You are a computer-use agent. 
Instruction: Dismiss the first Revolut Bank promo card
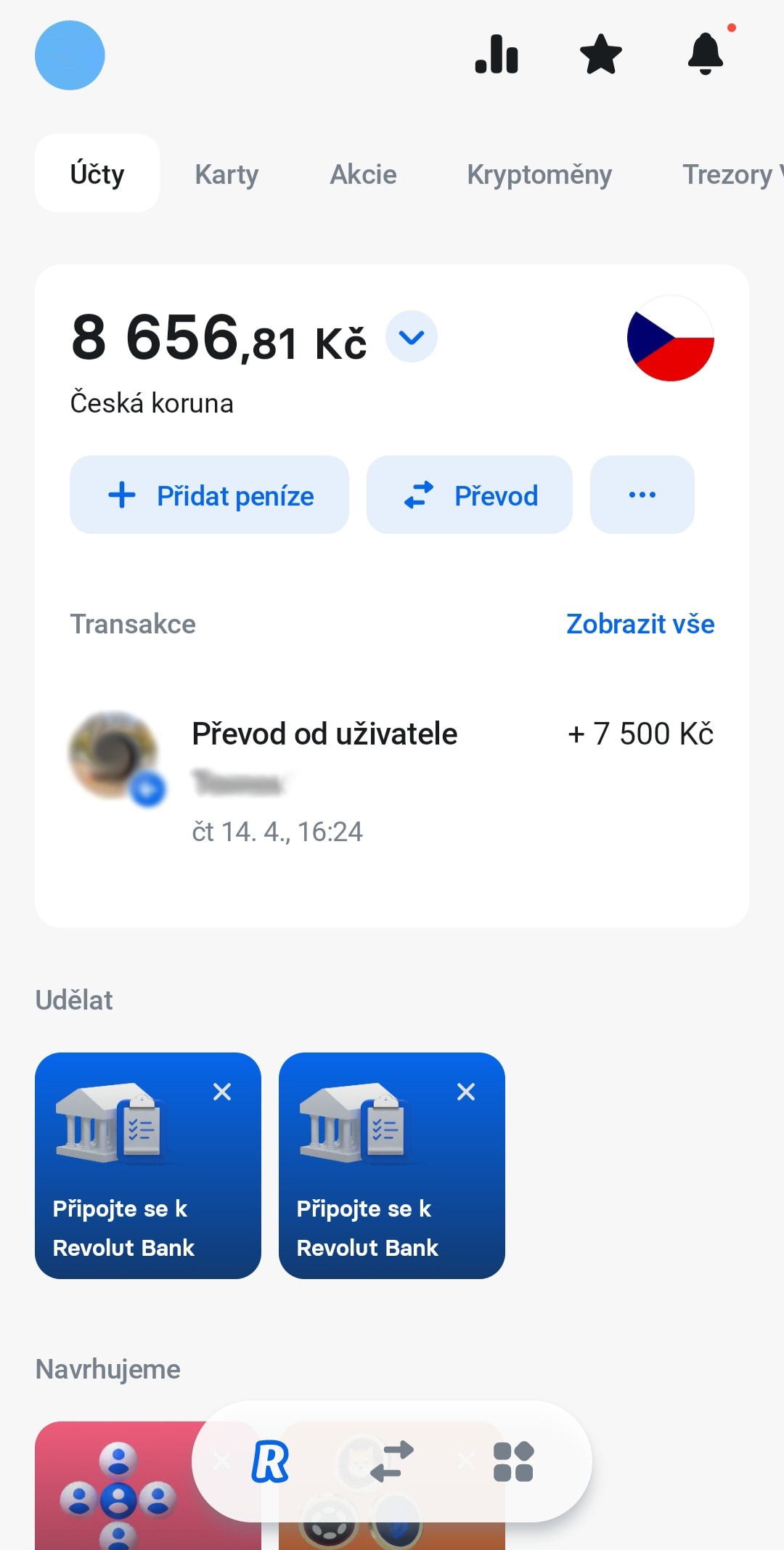click(222, 1091)
